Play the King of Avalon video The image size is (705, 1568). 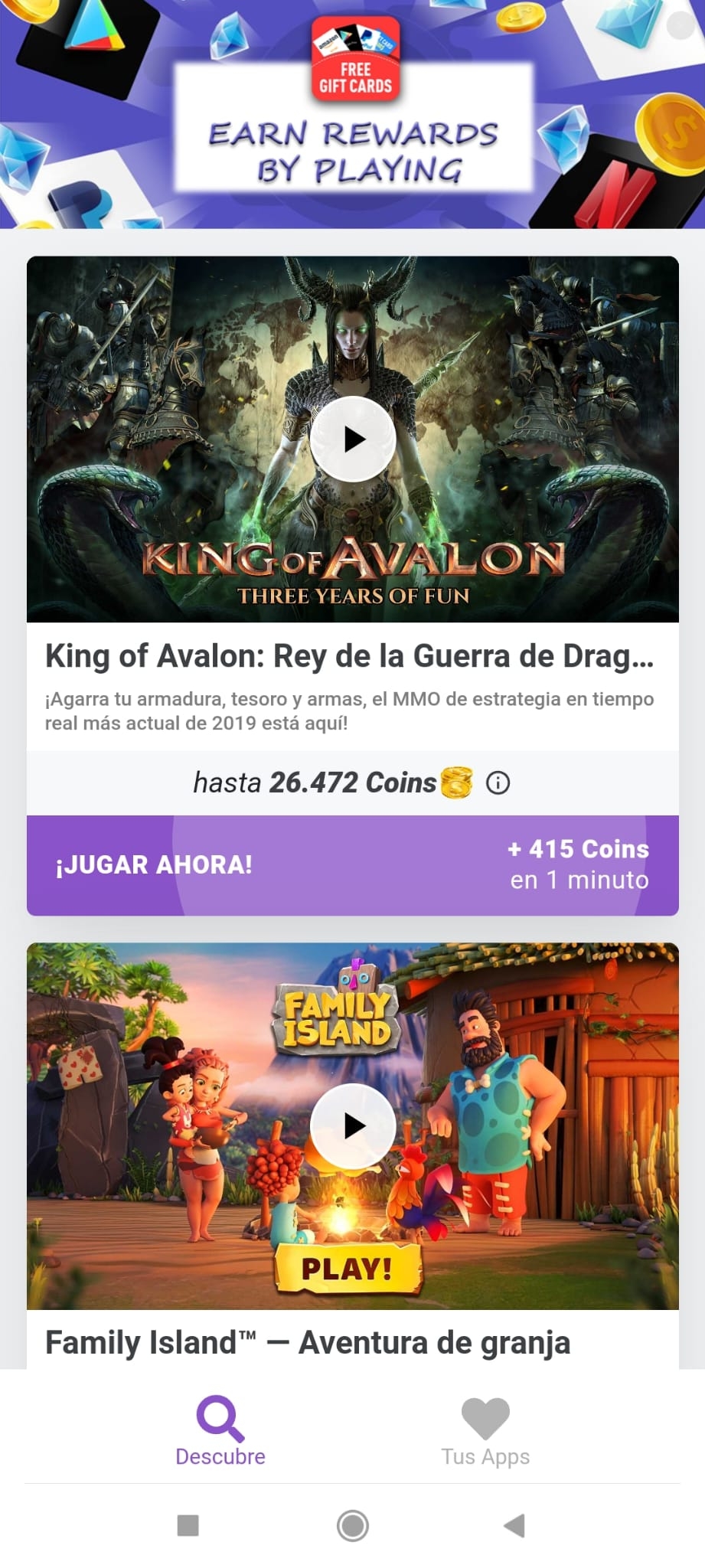pyautogui.click(x=353, y=439)
